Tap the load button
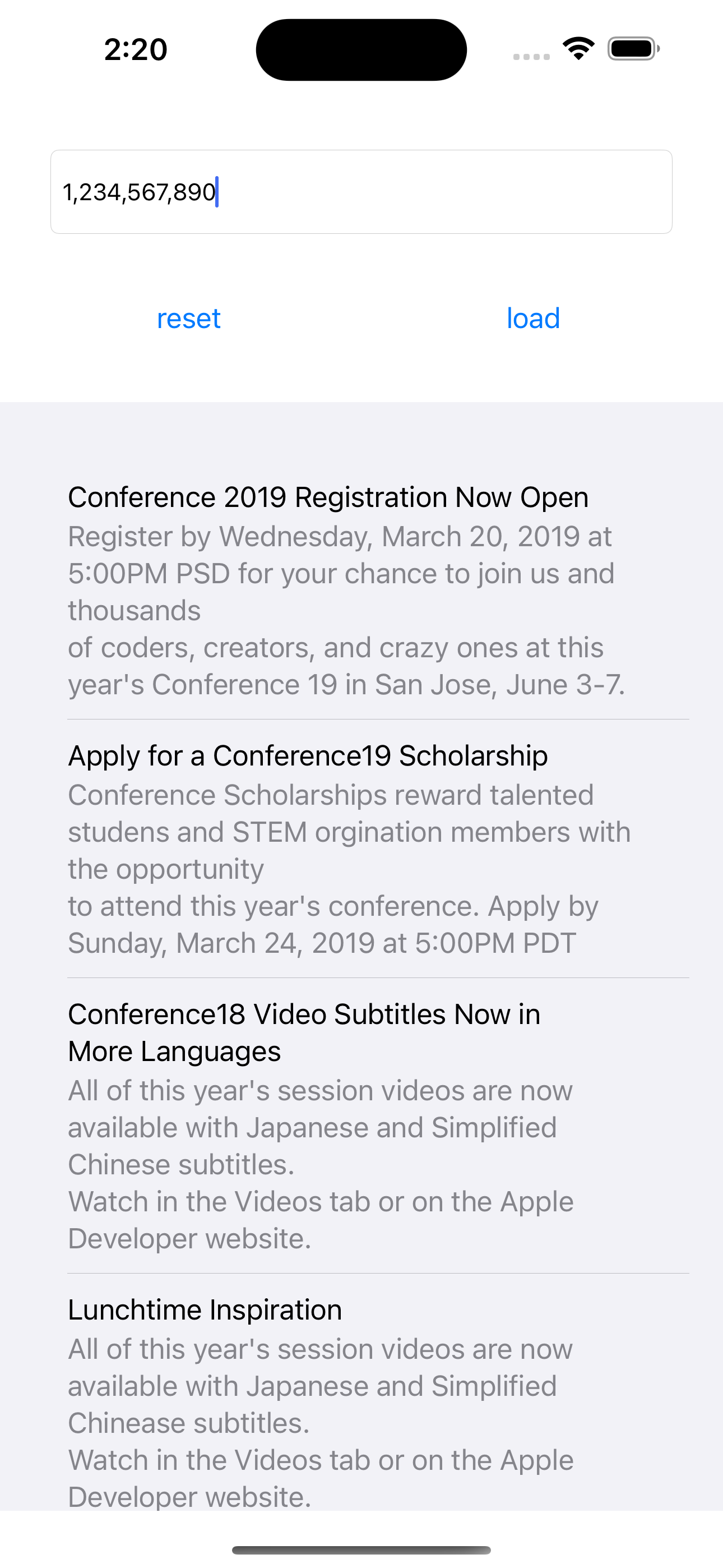Image resolution: width=723 pixels, height=1568 pixels. pyautogui.click(x=533, y=319)
